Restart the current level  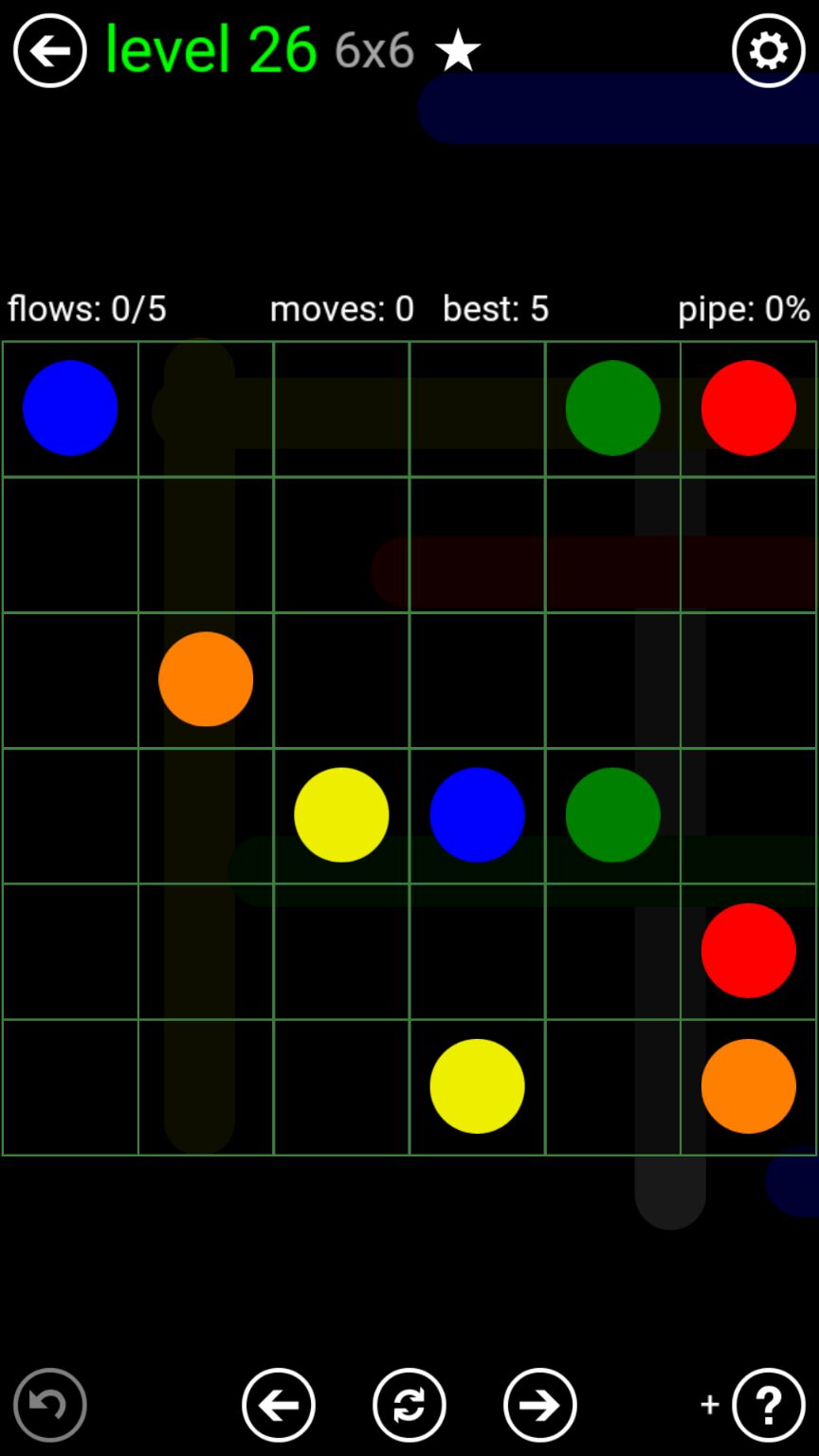click(409, 1404)
